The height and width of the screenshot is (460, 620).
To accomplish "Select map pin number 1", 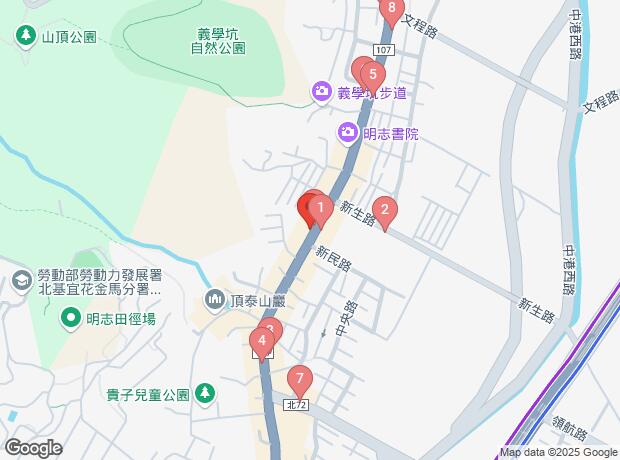I will (319, 210).
